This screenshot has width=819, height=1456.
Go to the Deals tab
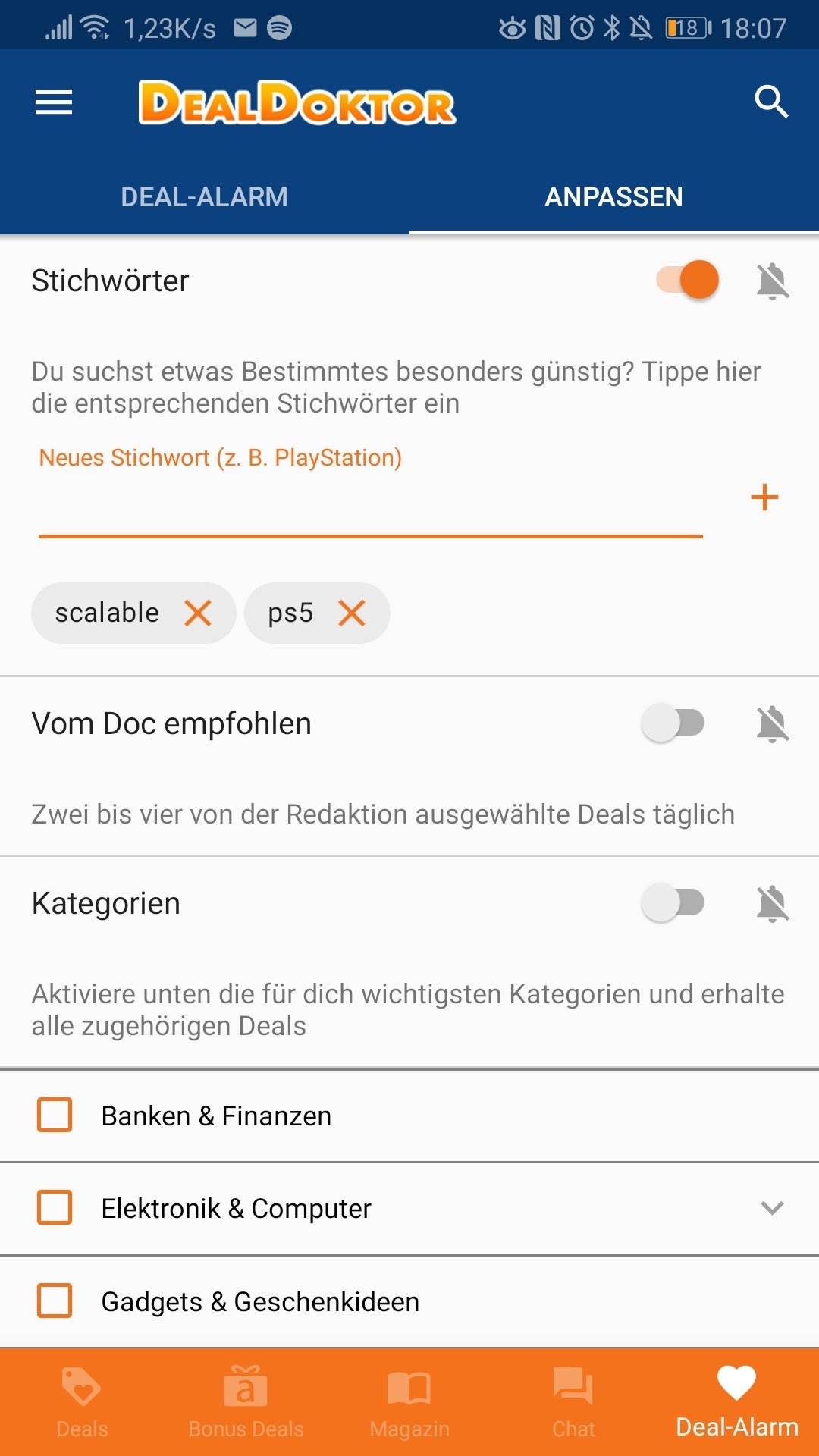[82, 1402]
